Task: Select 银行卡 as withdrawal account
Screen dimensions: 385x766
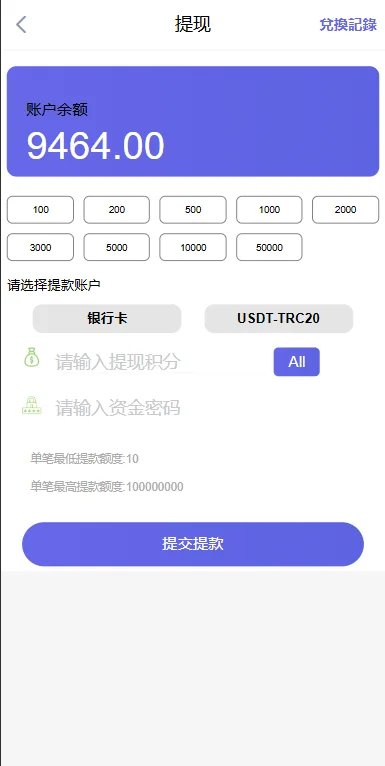Action: [107, 319]
